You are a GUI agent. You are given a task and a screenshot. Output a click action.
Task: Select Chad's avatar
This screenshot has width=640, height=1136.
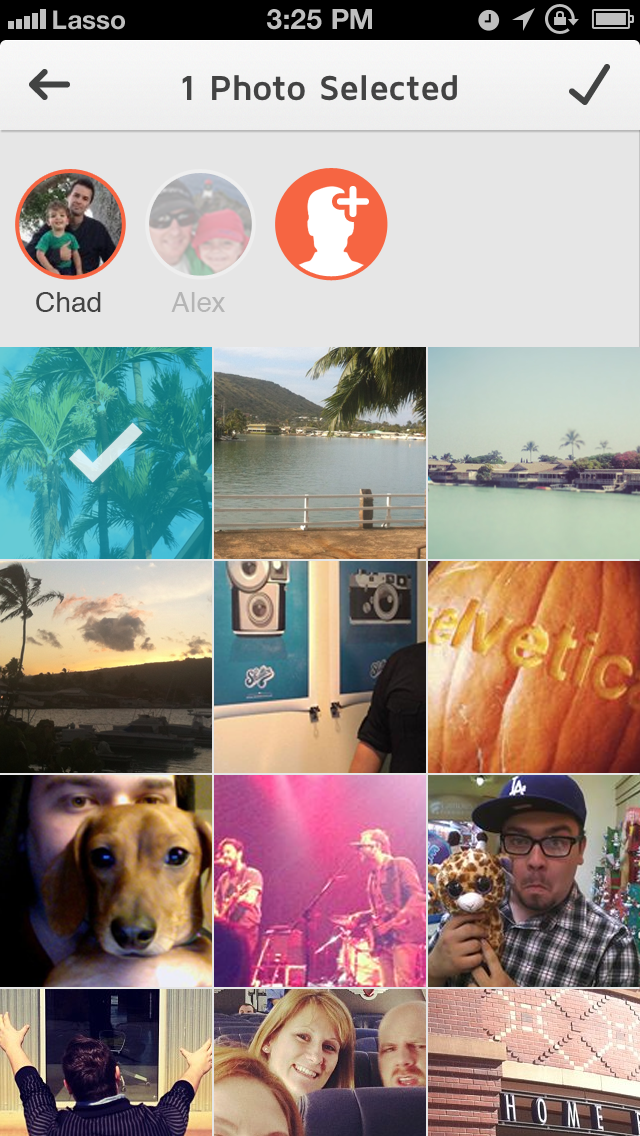(x=70, y=224)
